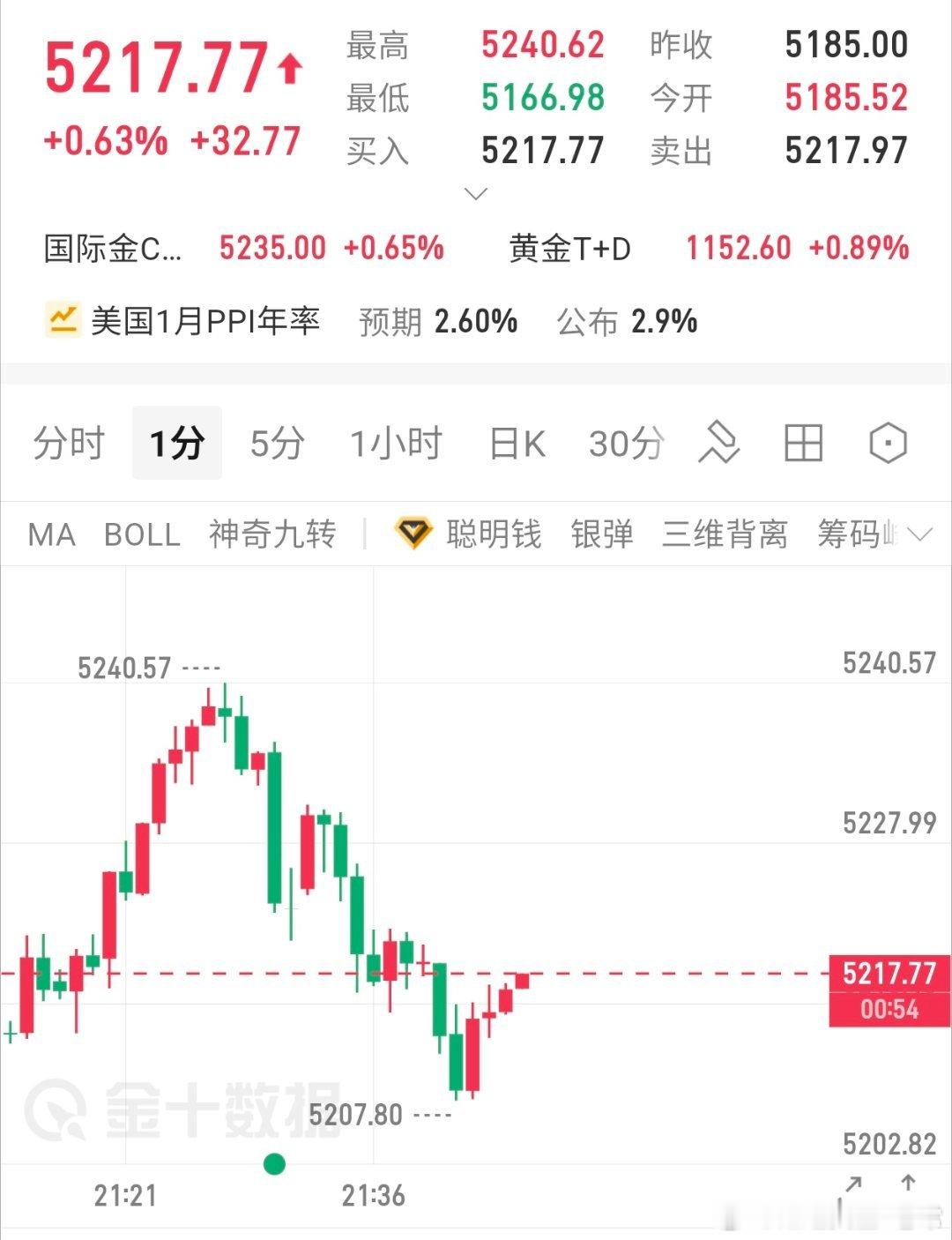Click the hexagon settings icon
This screenshot has height=1240, width=952.
(x=889, y=444)
